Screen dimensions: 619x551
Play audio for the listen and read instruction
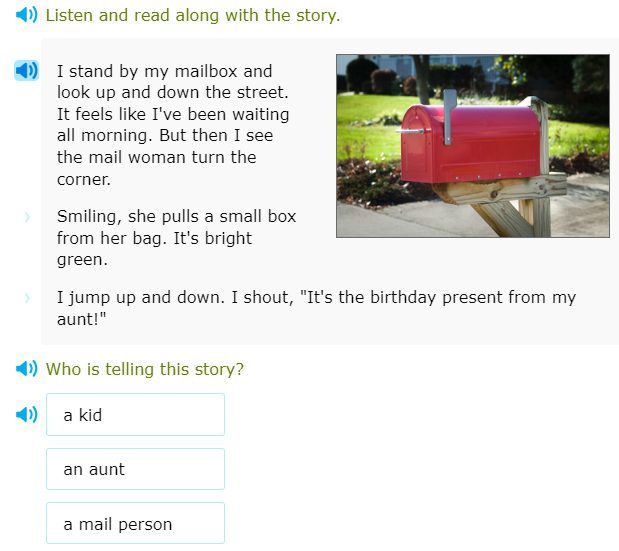[x=27, y=15]
